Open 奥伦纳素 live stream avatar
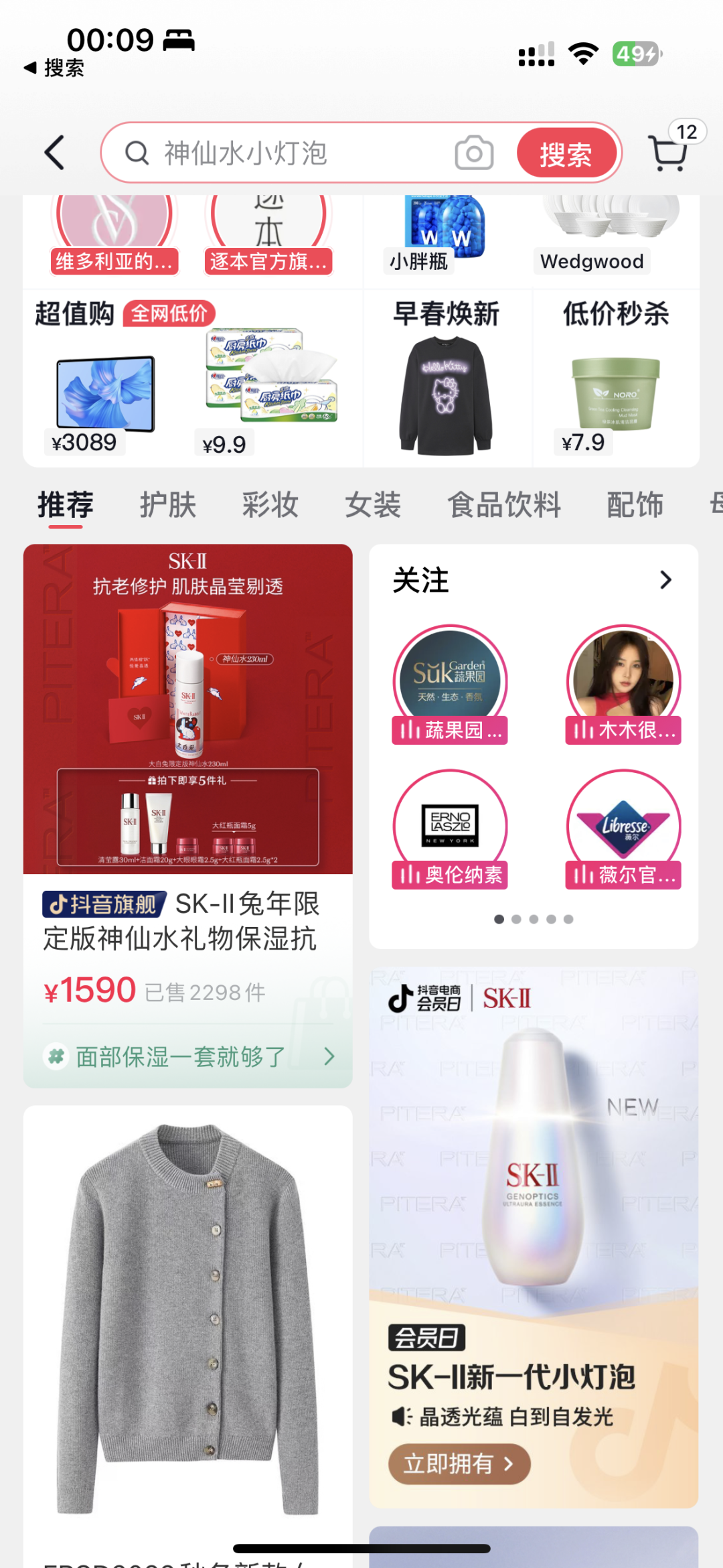Image resolution: width=723 pixels, height=1568 pixels. (x=450, y=829)
